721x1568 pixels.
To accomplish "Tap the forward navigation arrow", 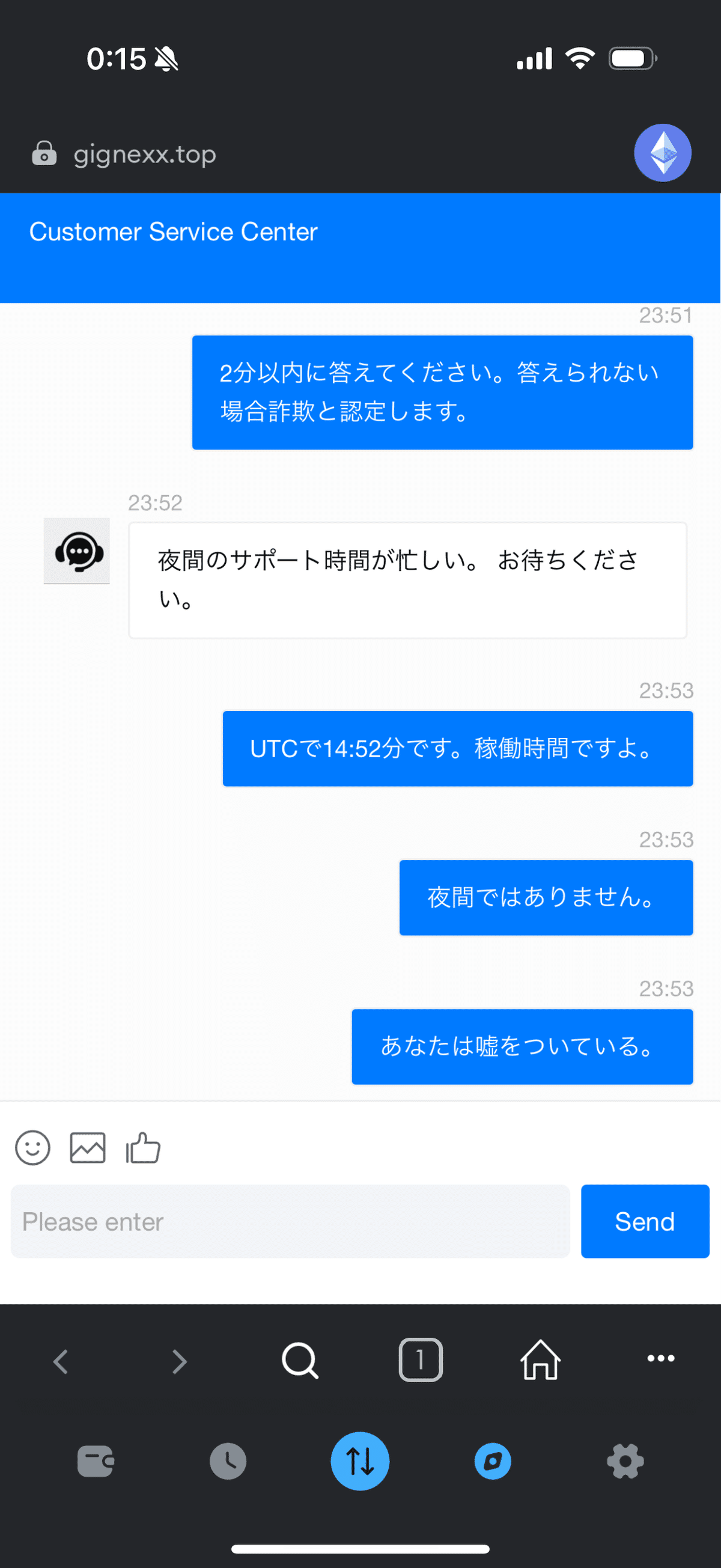I will pyautogui.click(x=179, y=1361).
